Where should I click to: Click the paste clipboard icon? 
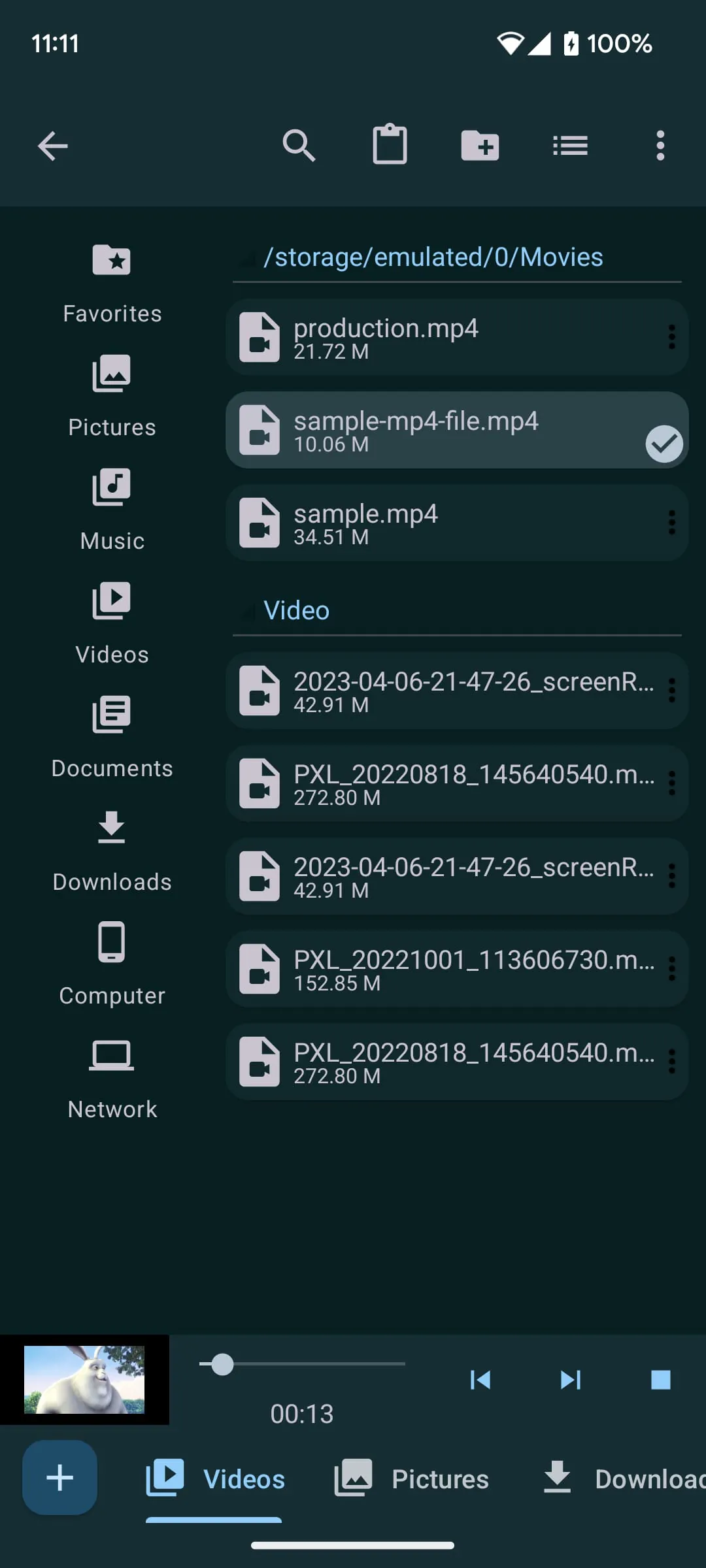coord(390,145)
